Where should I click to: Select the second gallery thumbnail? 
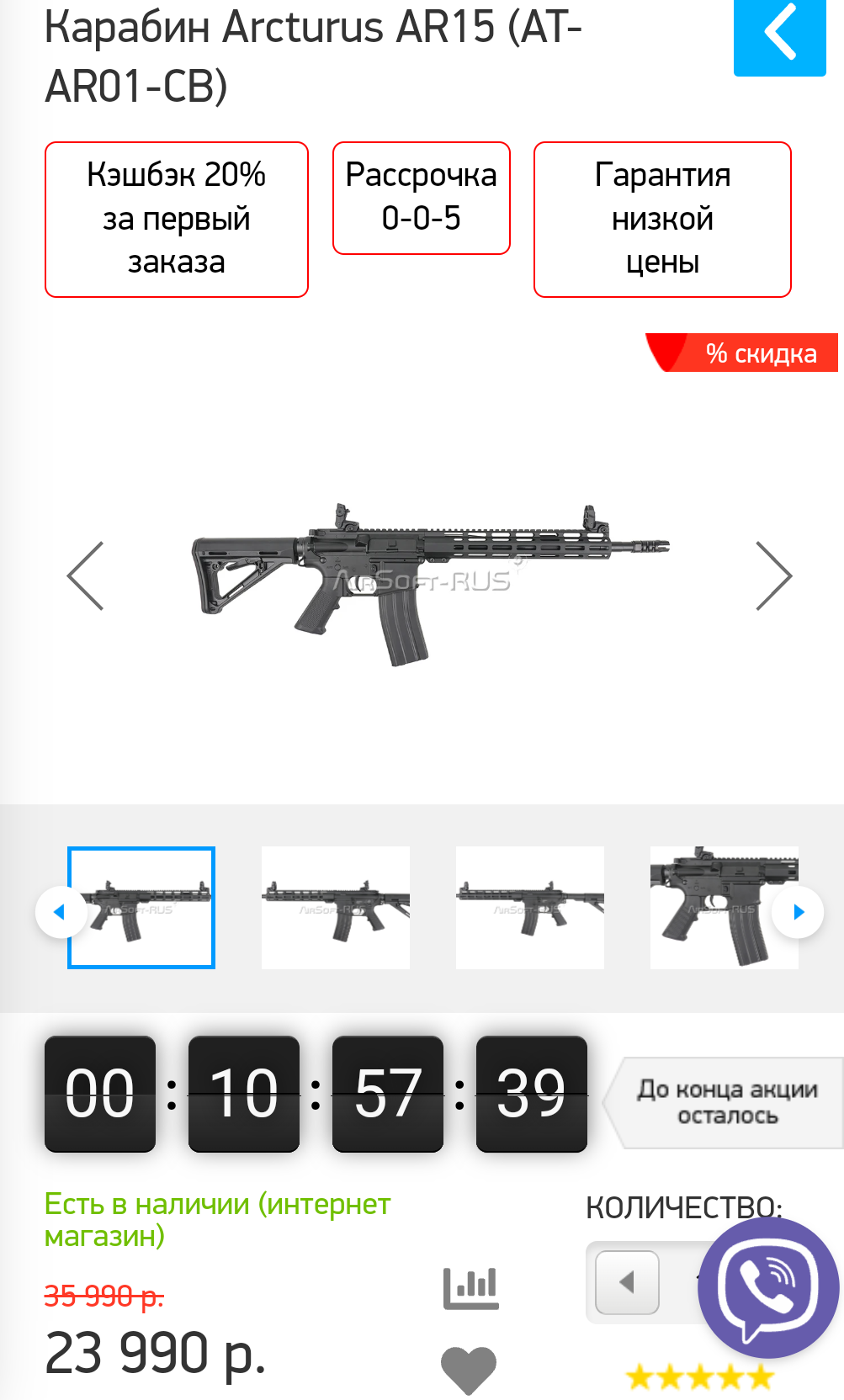[335, 907]
